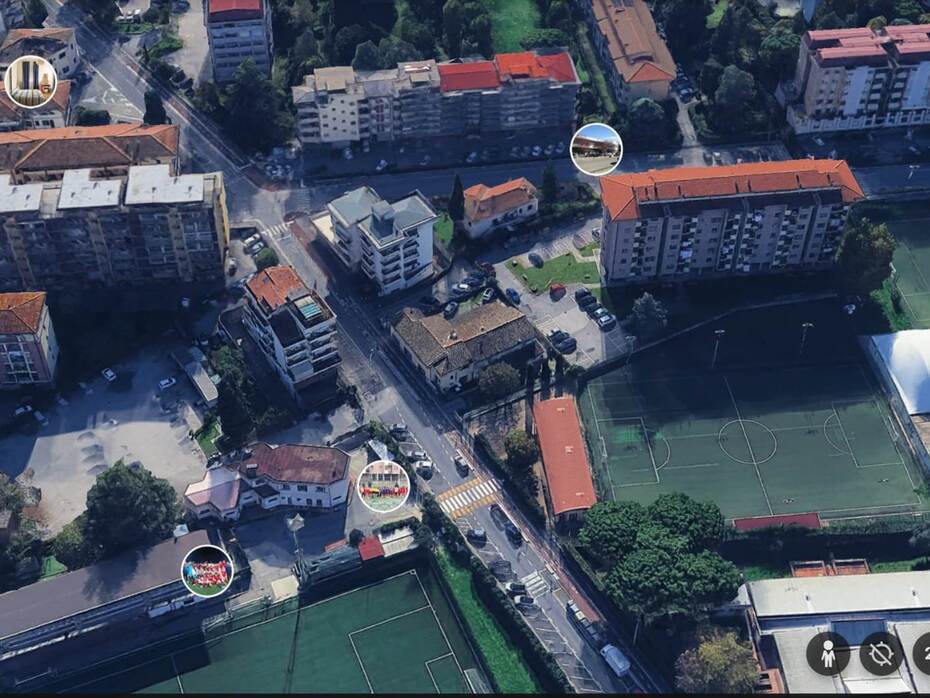Open team photo marker near the lower soccer field

[207, 571]
